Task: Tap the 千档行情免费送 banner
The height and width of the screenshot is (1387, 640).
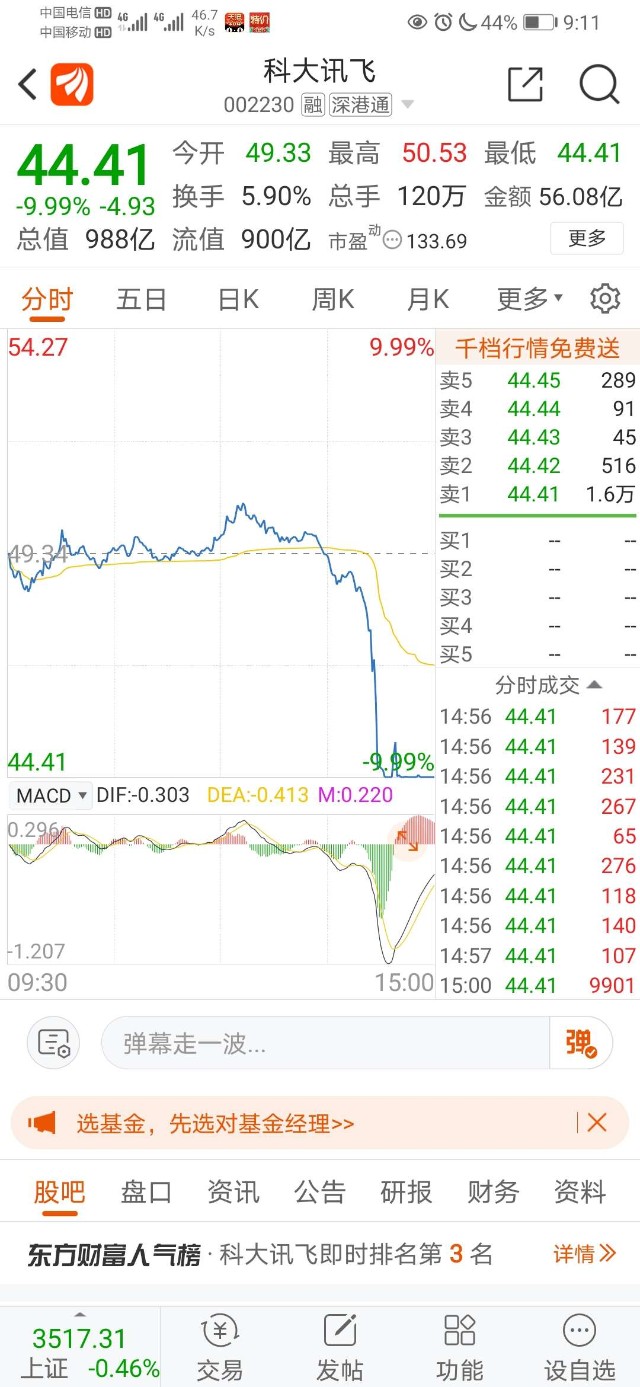Action: coord(537,348)
